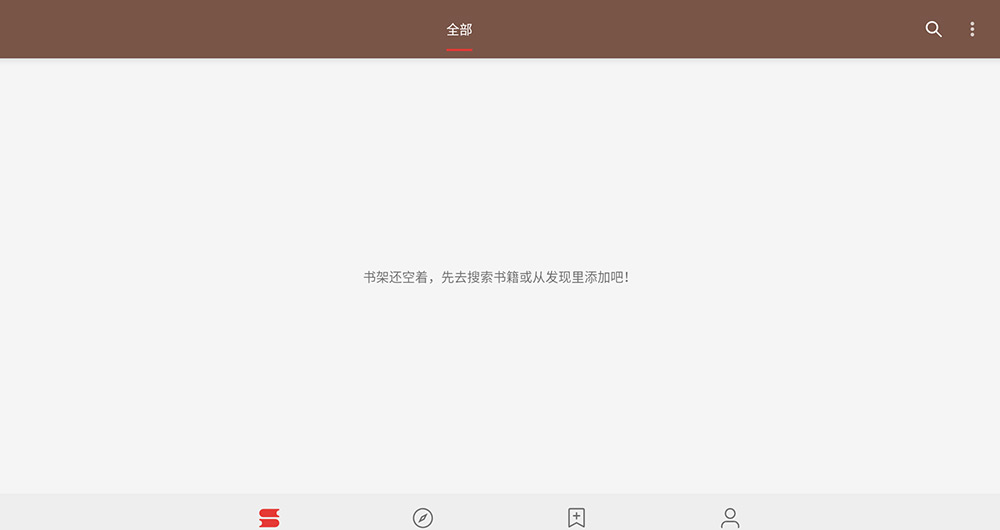Switch to the discover compass tab
The height and width of the screenshot is (530, 1000).
pos(423,517)
